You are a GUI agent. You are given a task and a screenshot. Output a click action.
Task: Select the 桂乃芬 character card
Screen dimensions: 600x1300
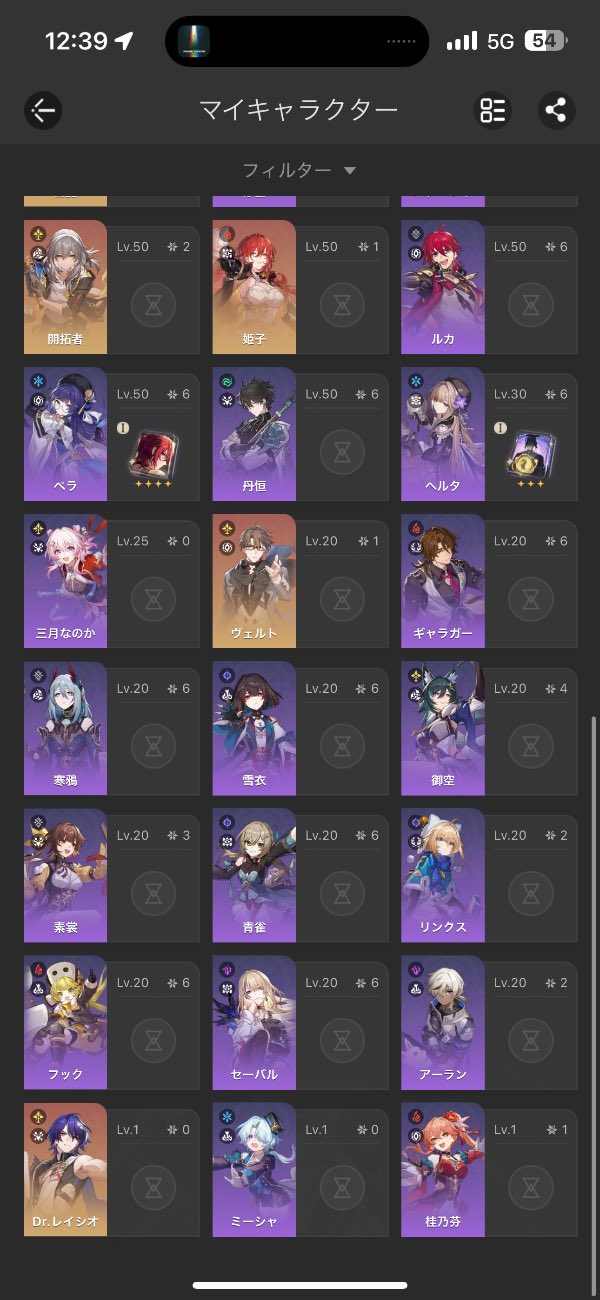[x=443, y=1169]
